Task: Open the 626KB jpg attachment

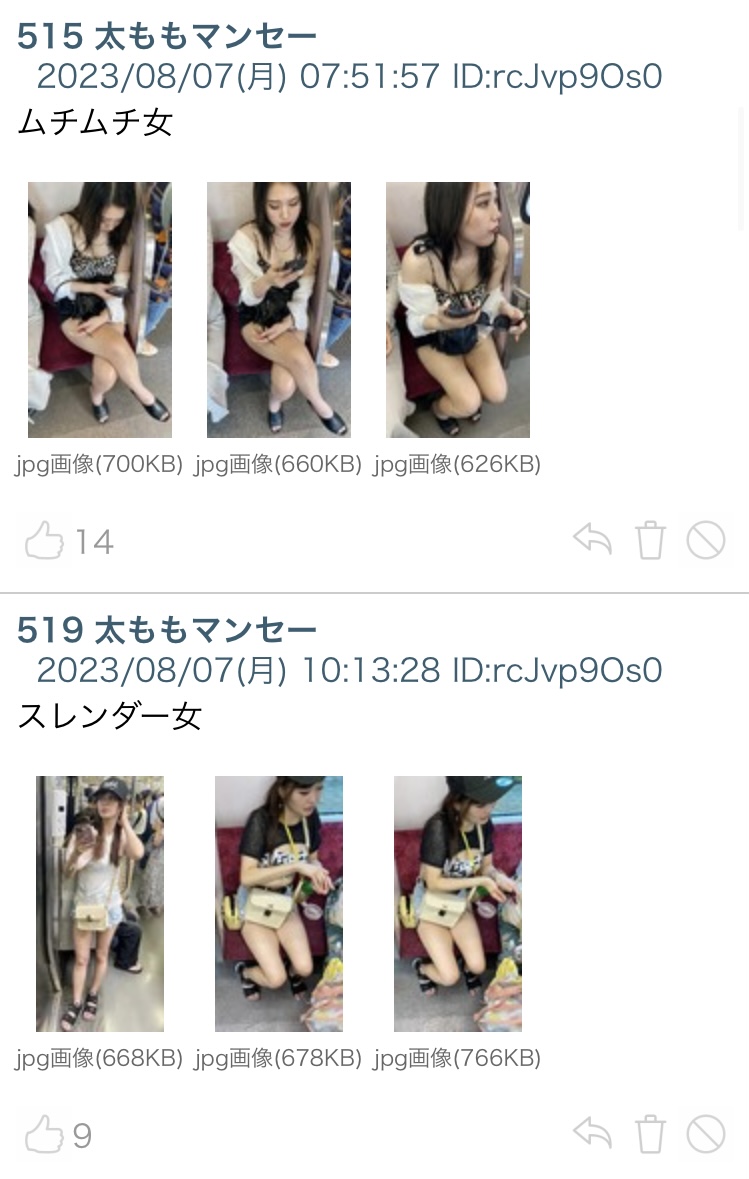Action: click(x=457, y=310)
